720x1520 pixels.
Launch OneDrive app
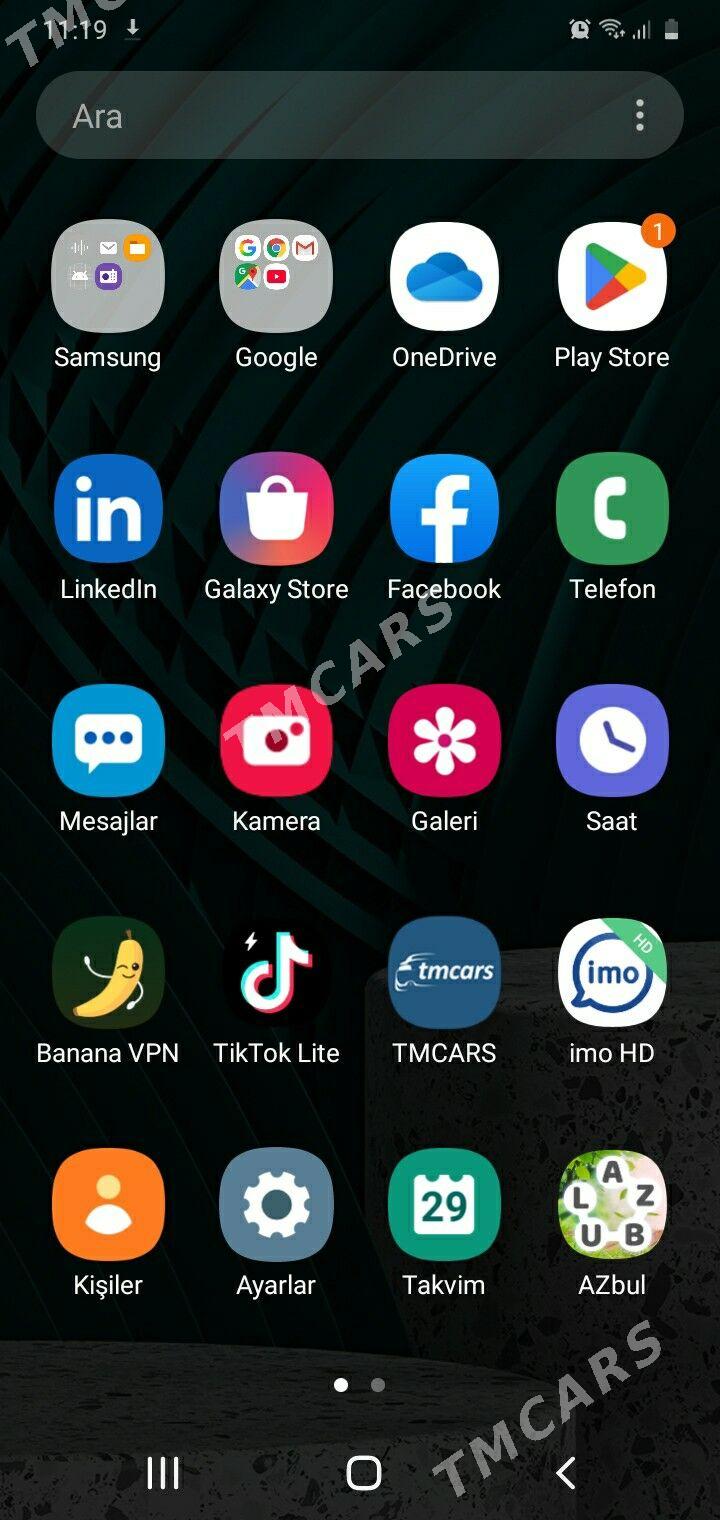444,276
